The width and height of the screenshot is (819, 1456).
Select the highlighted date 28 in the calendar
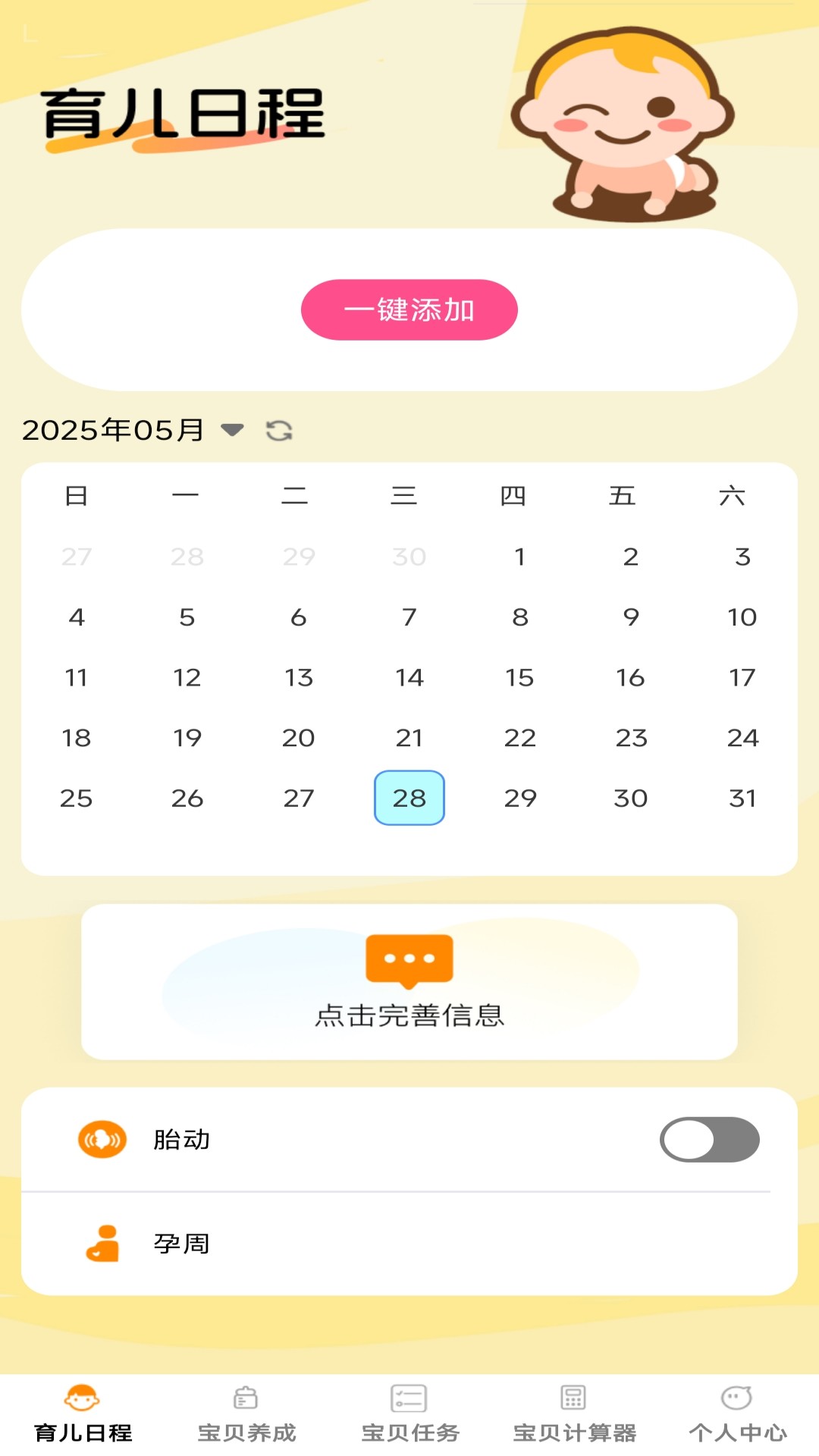tap(409, 798)
